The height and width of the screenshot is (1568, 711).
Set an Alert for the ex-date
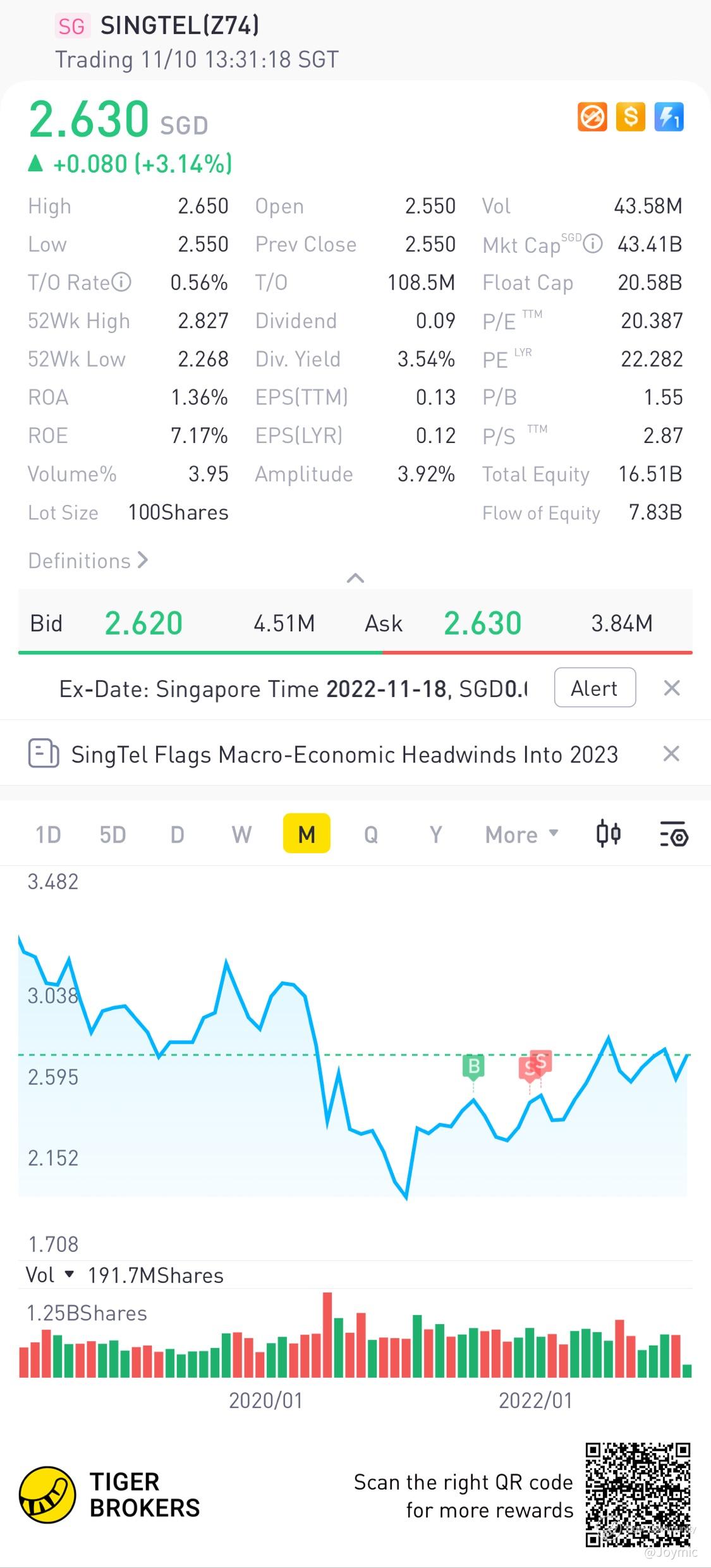tap(594, 688)
